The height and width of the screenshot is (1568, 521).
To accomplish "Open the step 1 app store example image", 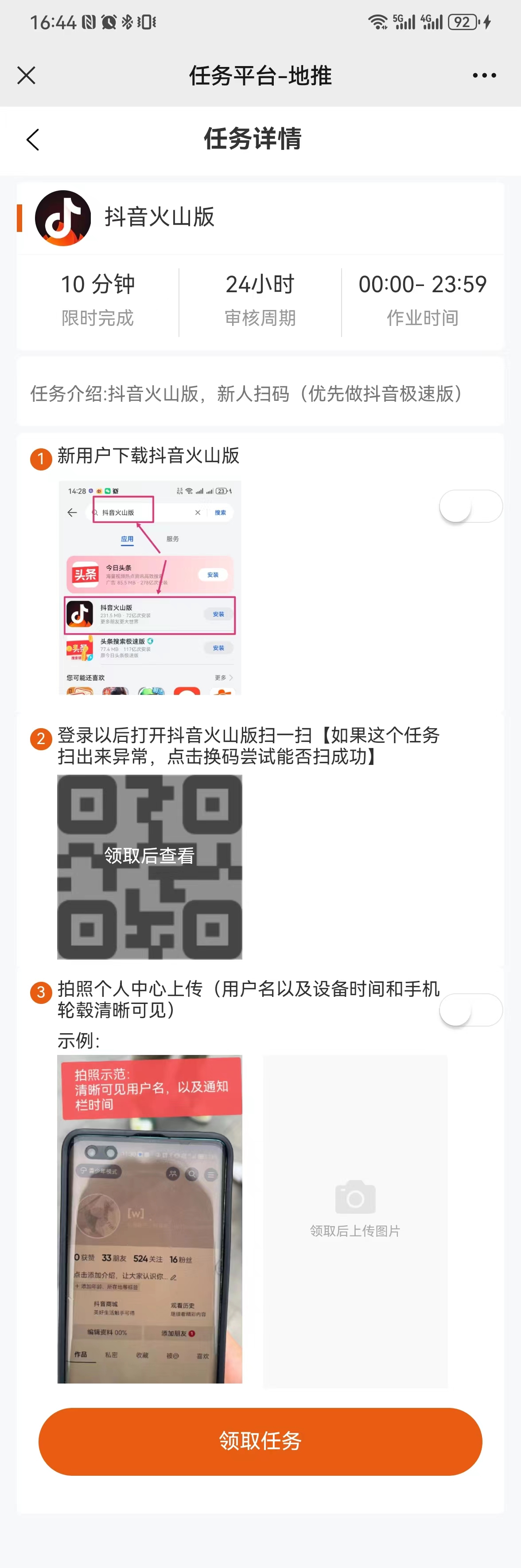I will coord(150,588).
